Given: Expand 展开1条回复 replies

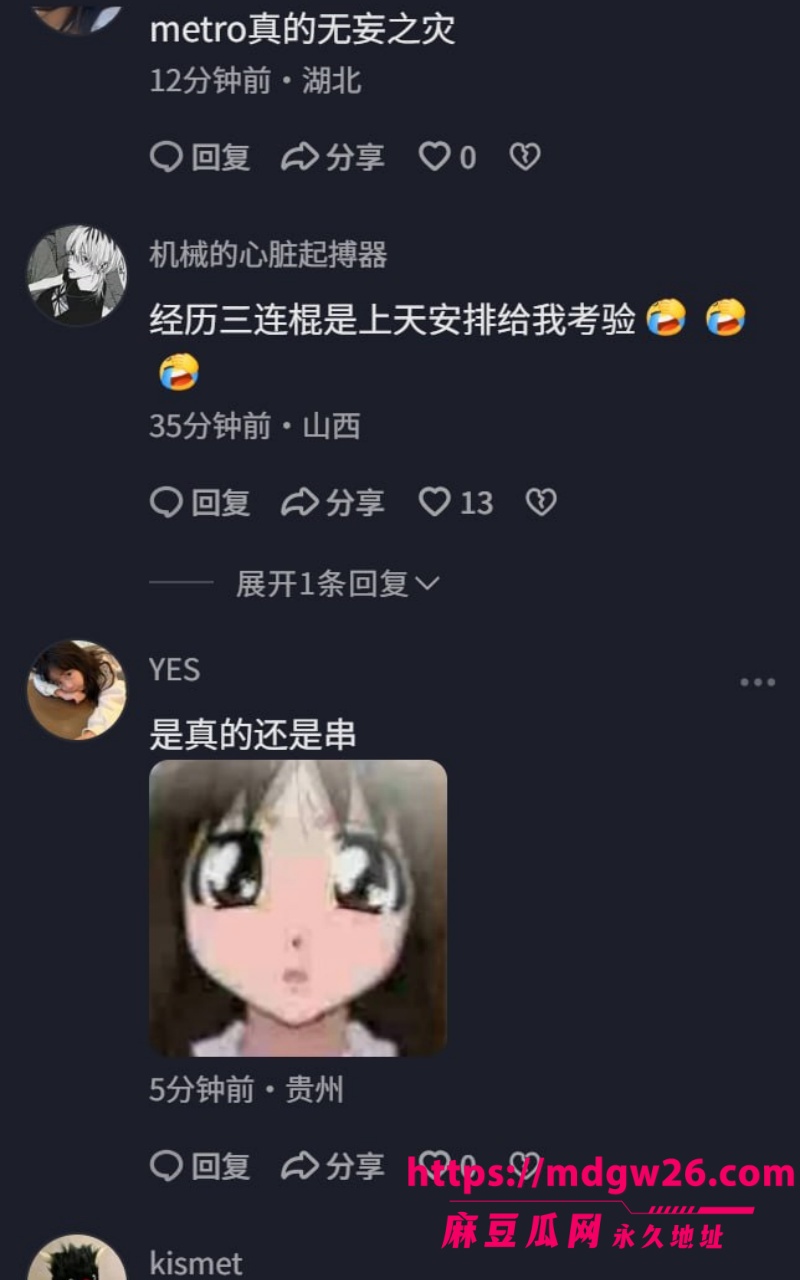Looking at the screenshot, I should (337, 583).
